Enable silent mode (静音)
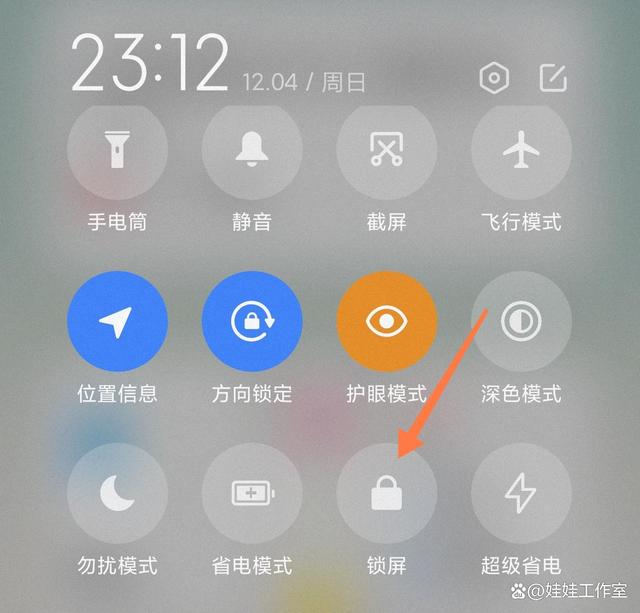The width and height of the screenshot is (640, 613). [251, 151]
